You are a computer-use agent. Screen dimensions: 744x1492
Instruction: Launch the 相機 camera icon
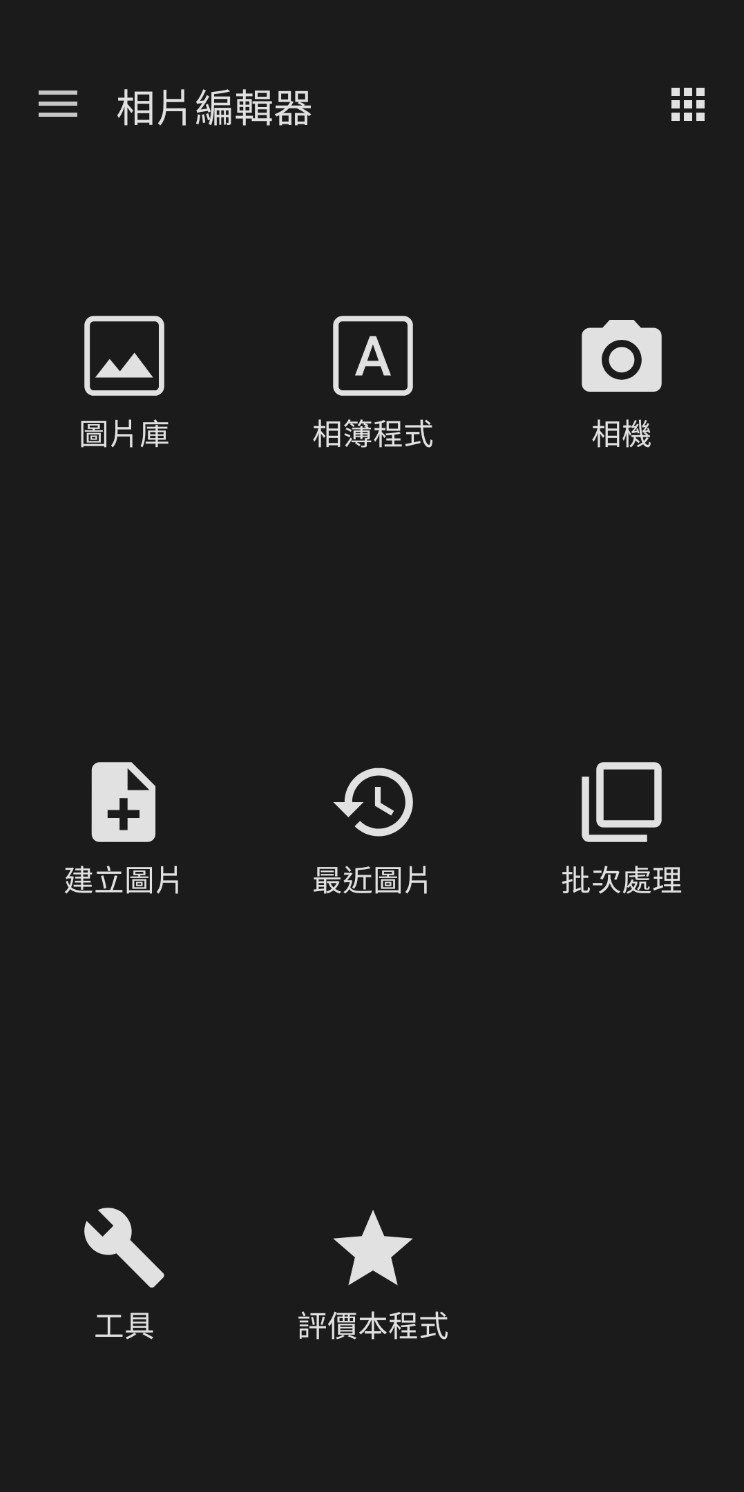(x=621, y=355)
